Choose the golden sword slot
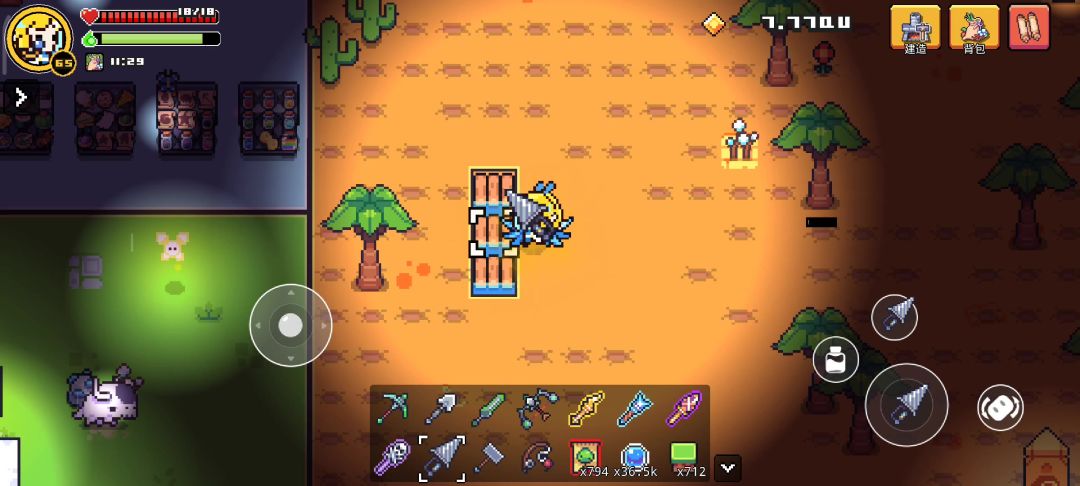Screen dimensions: 1080x486 coord(586,409)
